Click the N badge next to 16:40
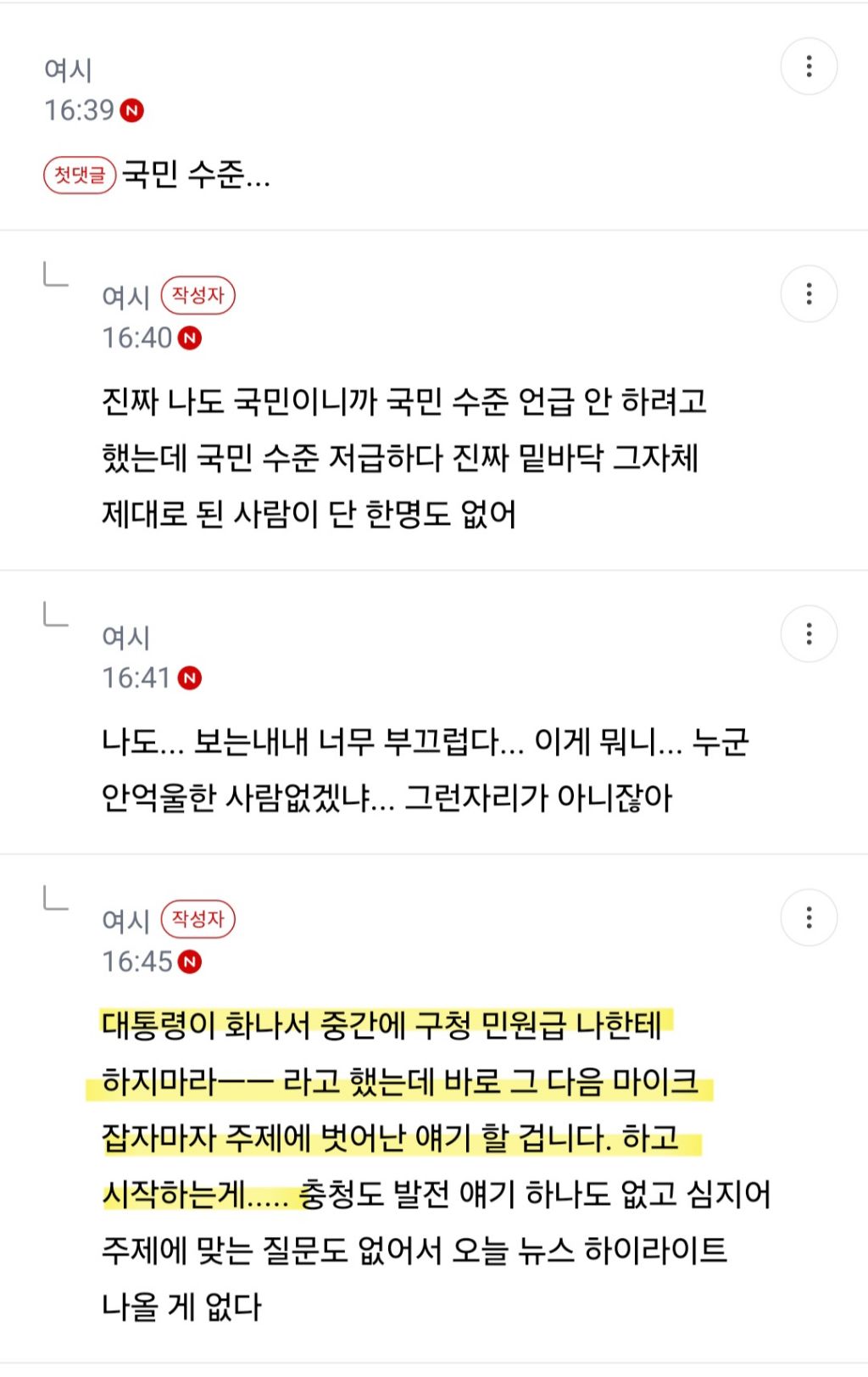The height and width of the screenshot is (1377, 868). pos(191,337)
